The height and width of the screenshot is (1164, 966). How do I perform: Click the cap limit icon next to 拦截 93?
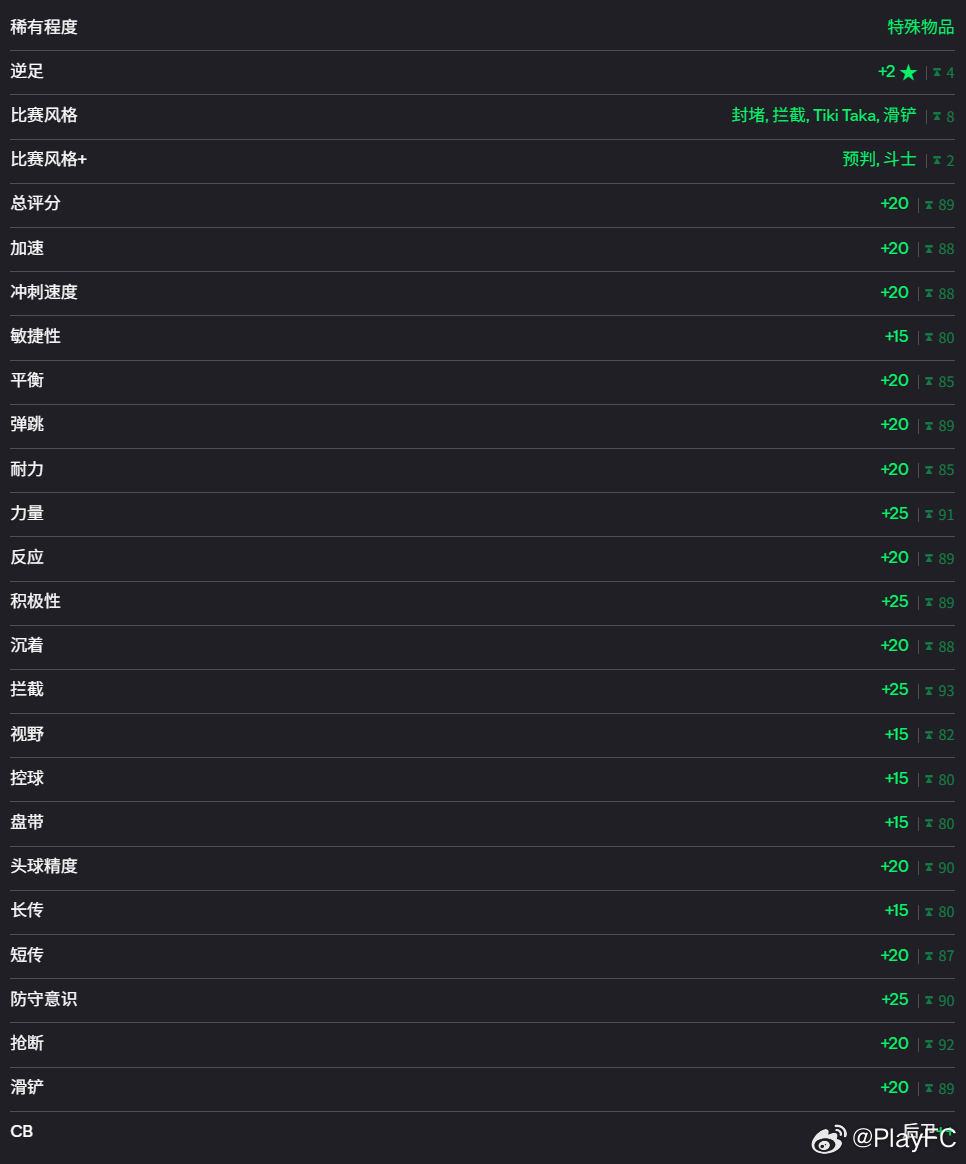929,690
